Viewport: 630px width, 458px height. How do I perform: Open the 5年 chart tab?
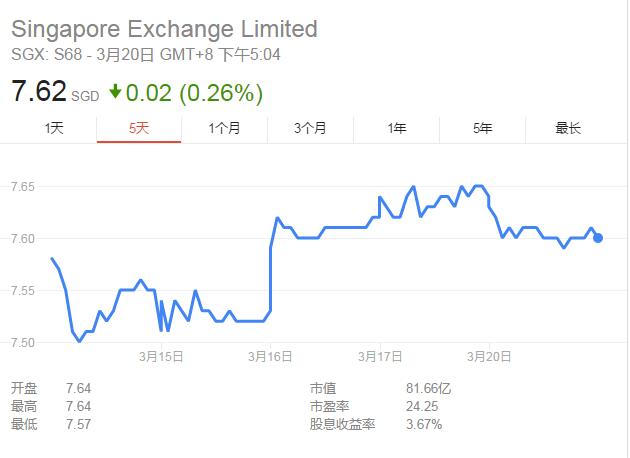click(483, 128)
